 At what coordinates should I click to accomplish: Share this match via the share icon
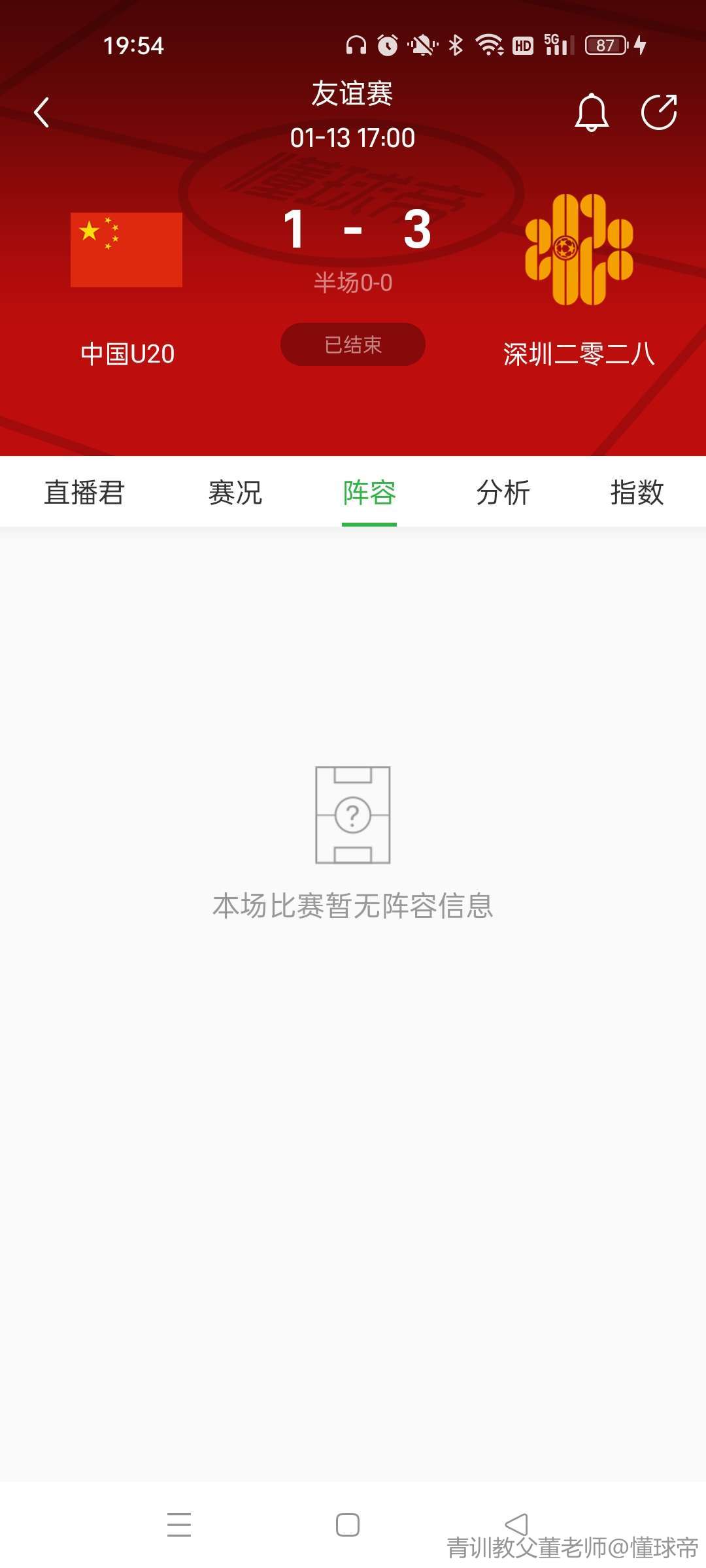(x=658, y=112)
